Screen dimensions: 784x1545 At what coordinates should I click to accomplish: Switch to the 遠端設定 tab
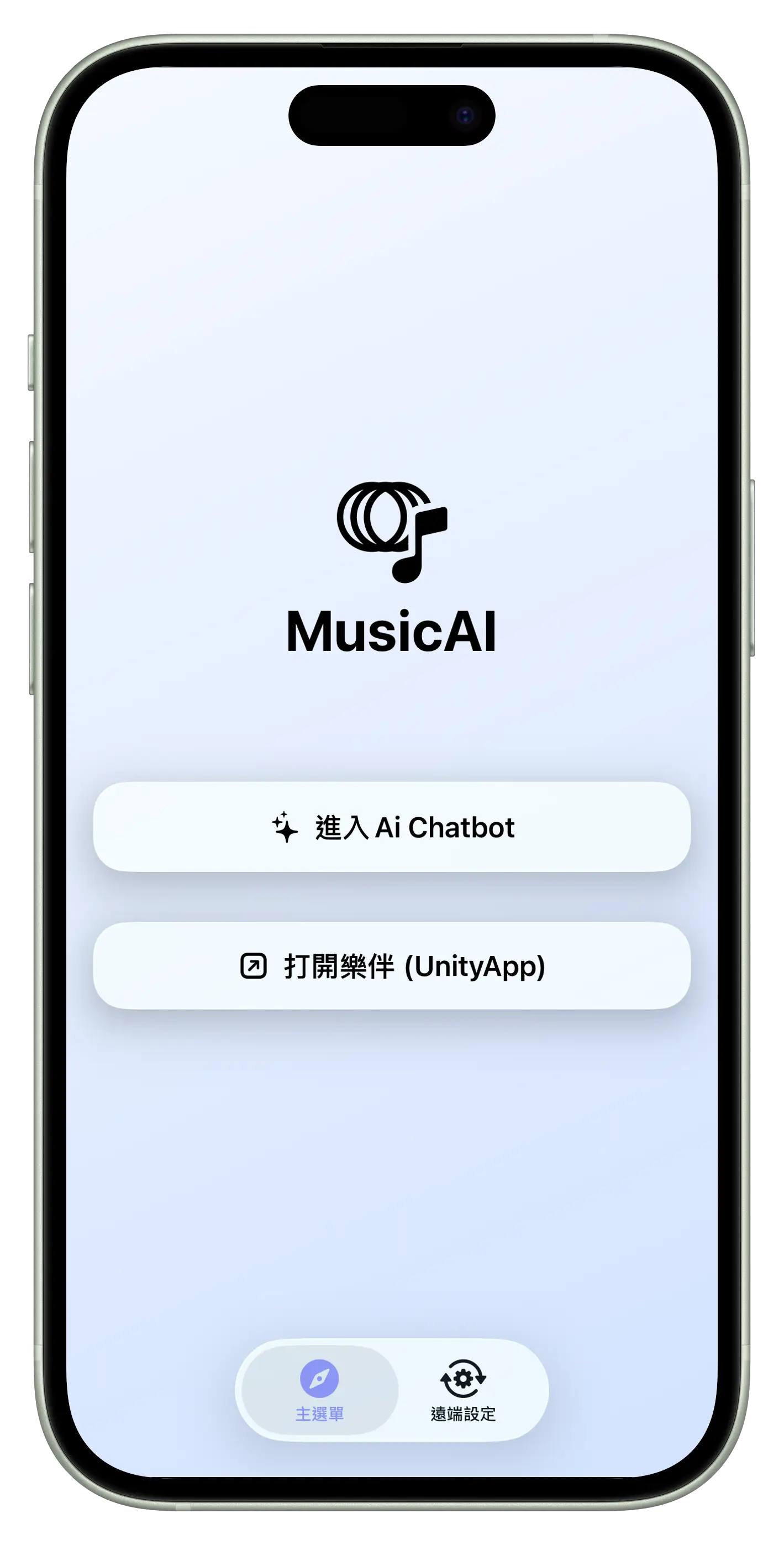(463, 1390)
